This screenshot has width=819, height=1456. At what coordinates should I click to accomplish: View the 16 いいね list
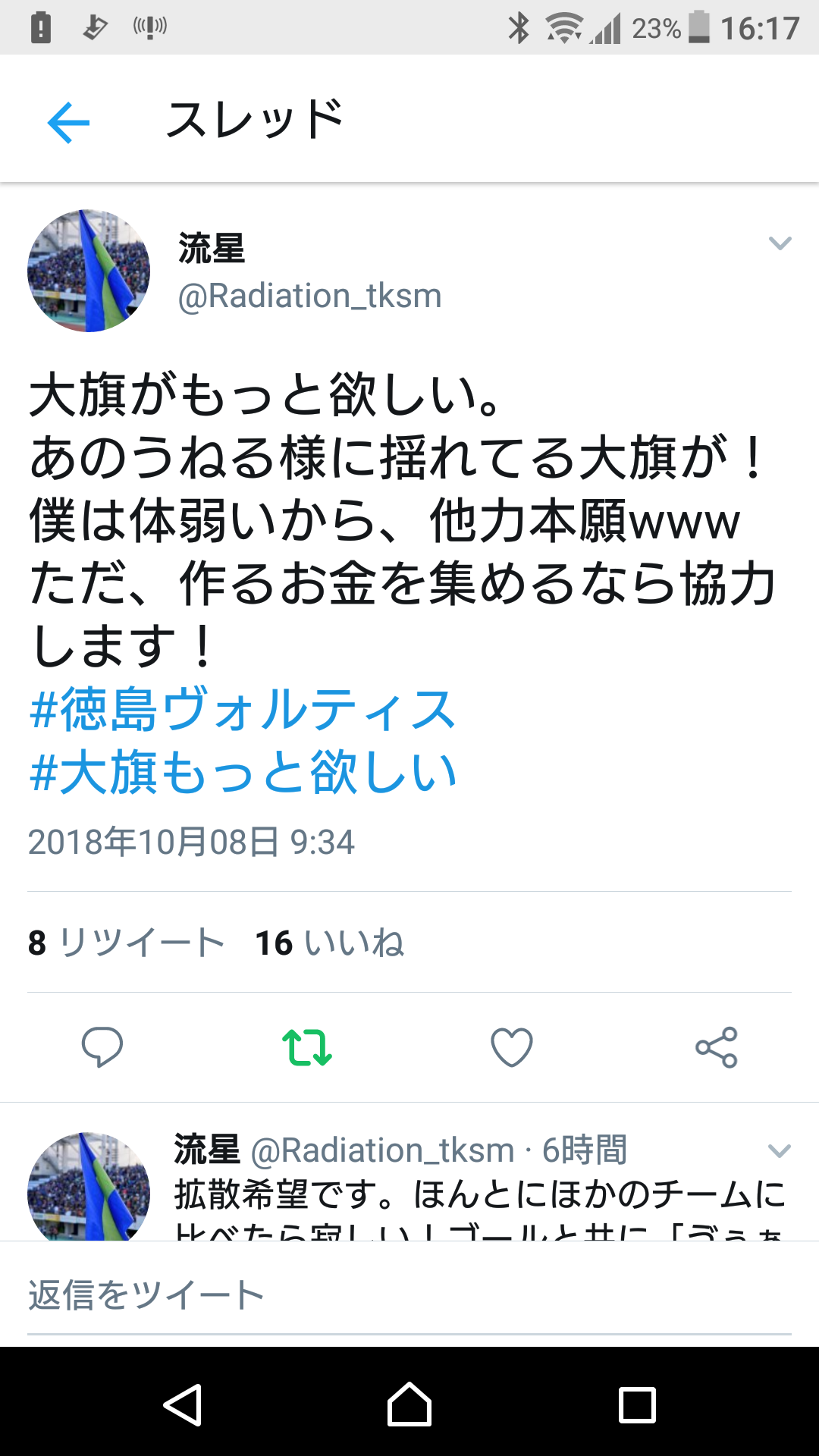[x=329, y=943]
